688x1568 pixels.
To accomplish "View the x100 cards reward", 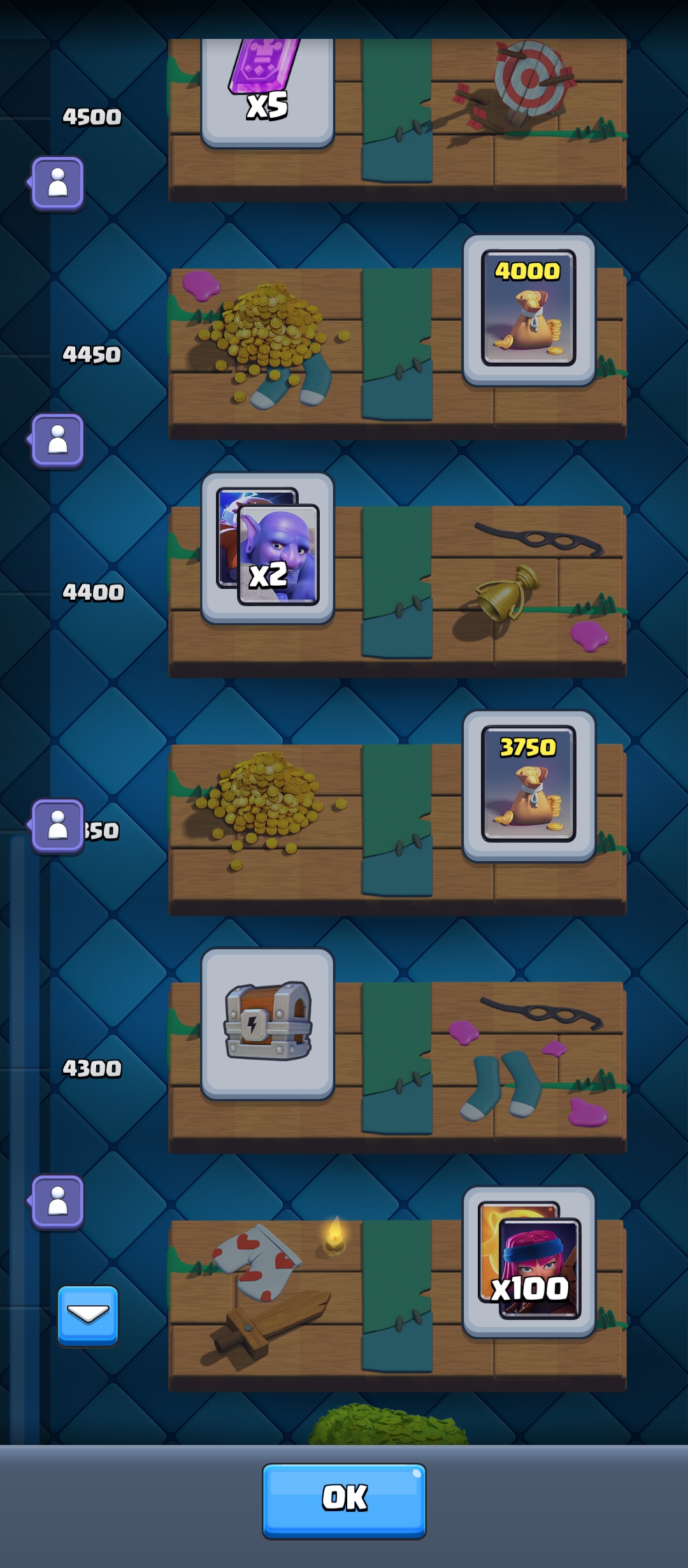I will tap(529, 1261).
